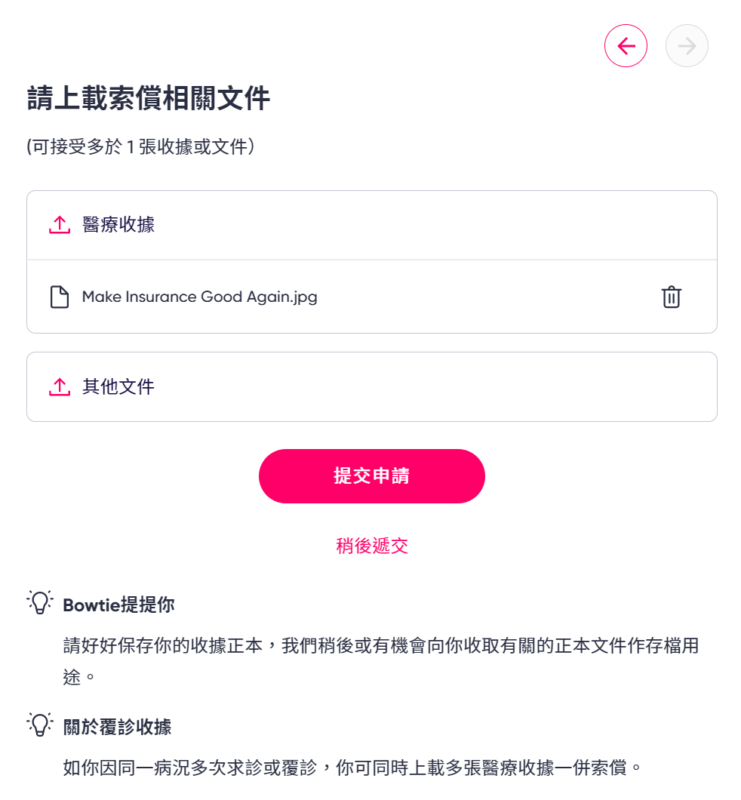
Task: Delete Make Insurance Good Again.jpg with trash icon
Action: pyautogui.click(x=671, y=297)
